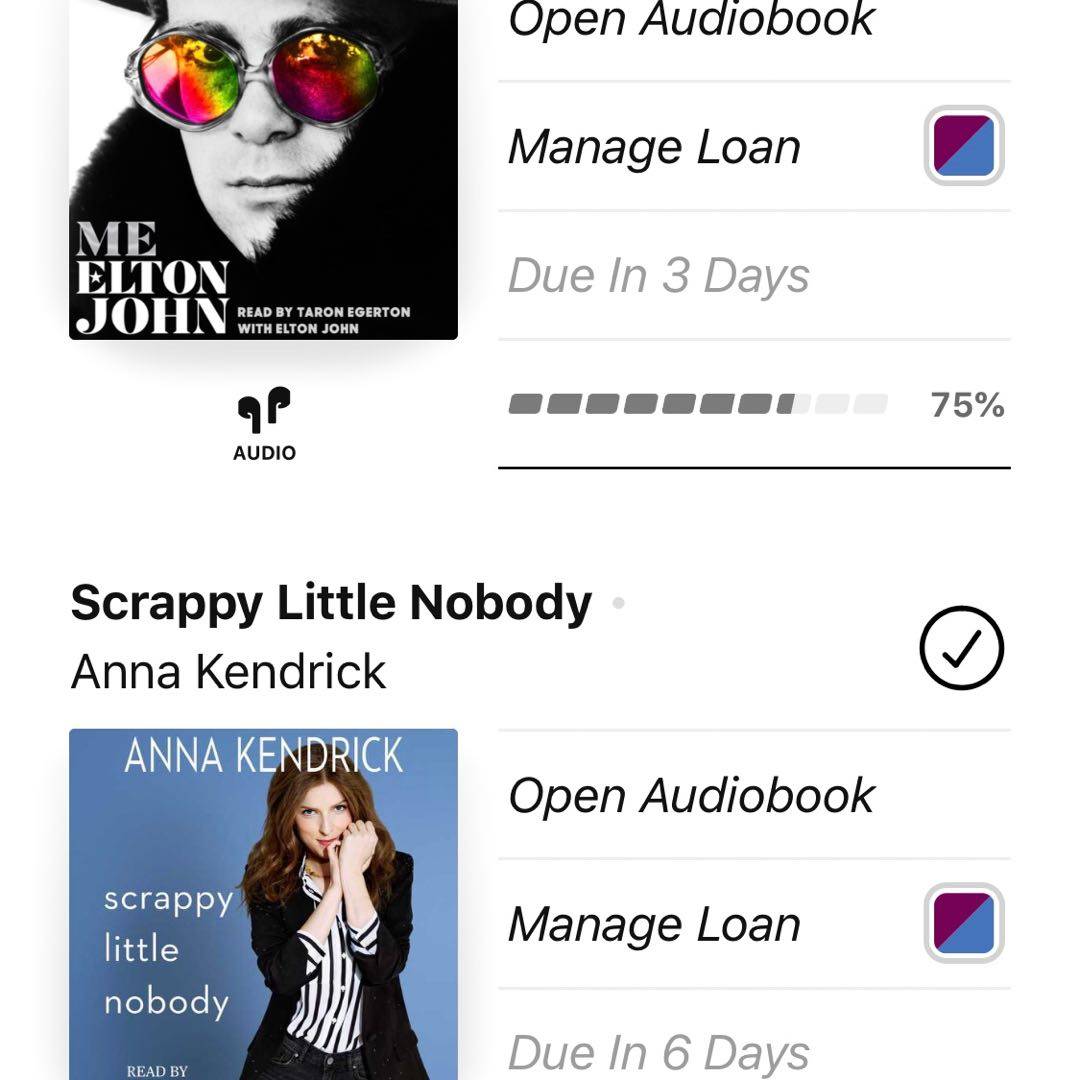Tap the checkmark circle beside Scrappy Little Nobody

pyautogui.click(x=961, y=648)
